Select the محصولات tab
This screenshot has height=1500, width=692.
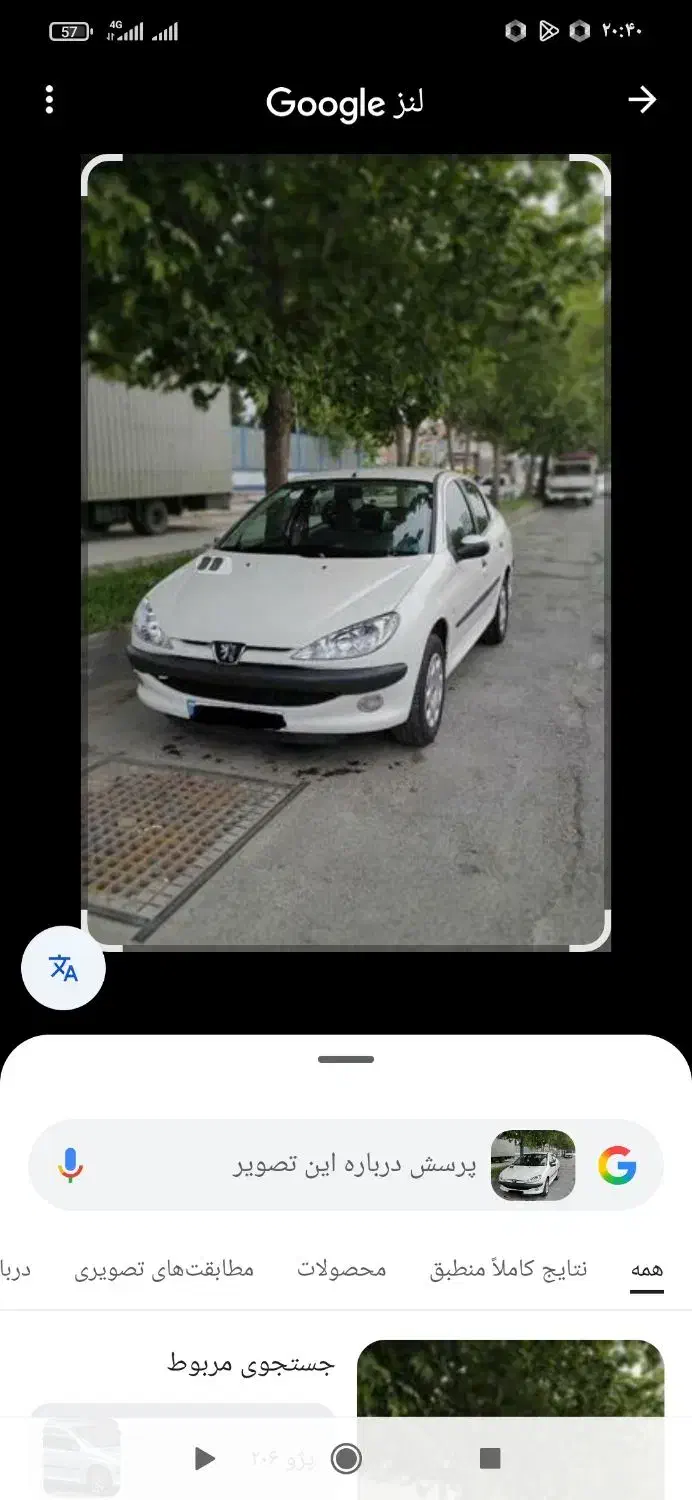(342, 1269)
